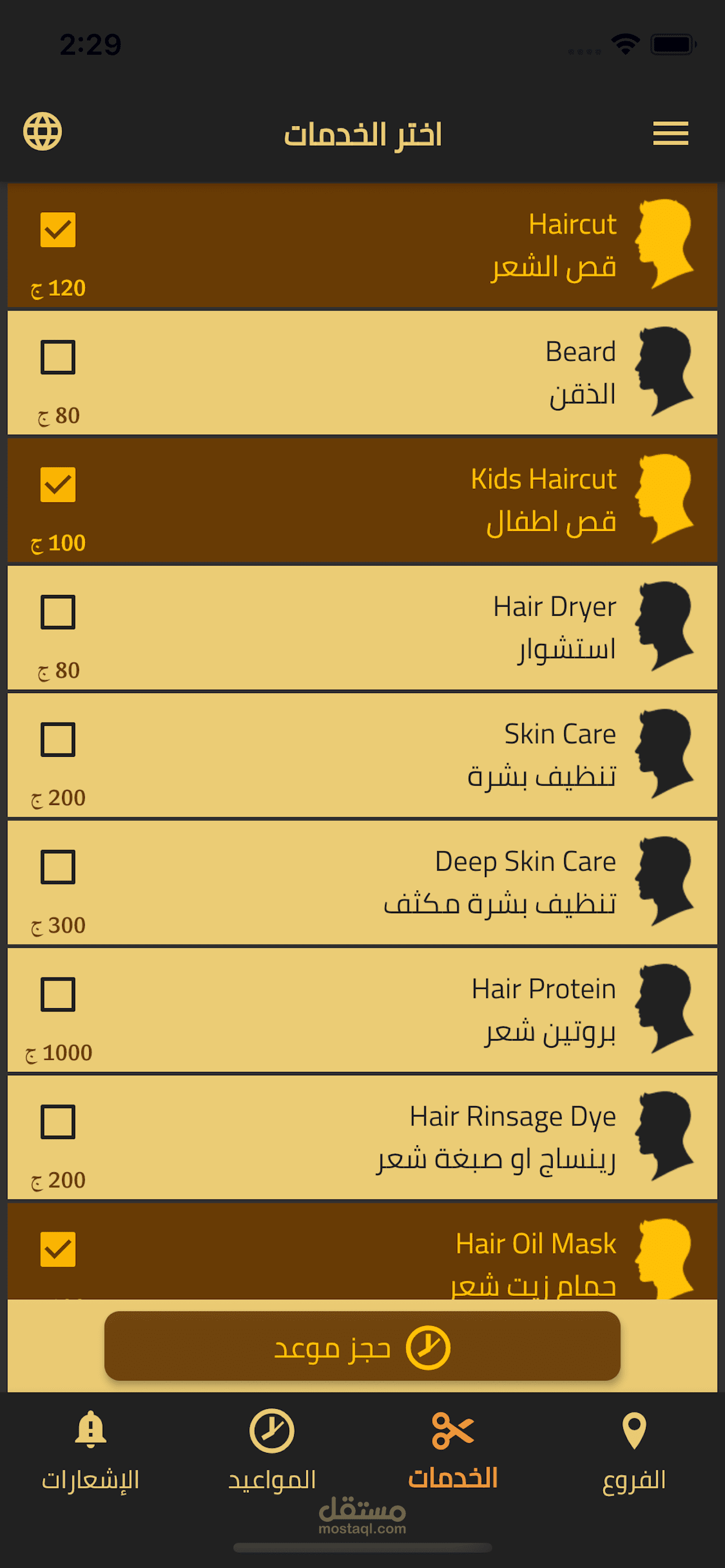Select the Beard service checkbox
Screen dimensions: 725x1568
[x=58, y=357]
